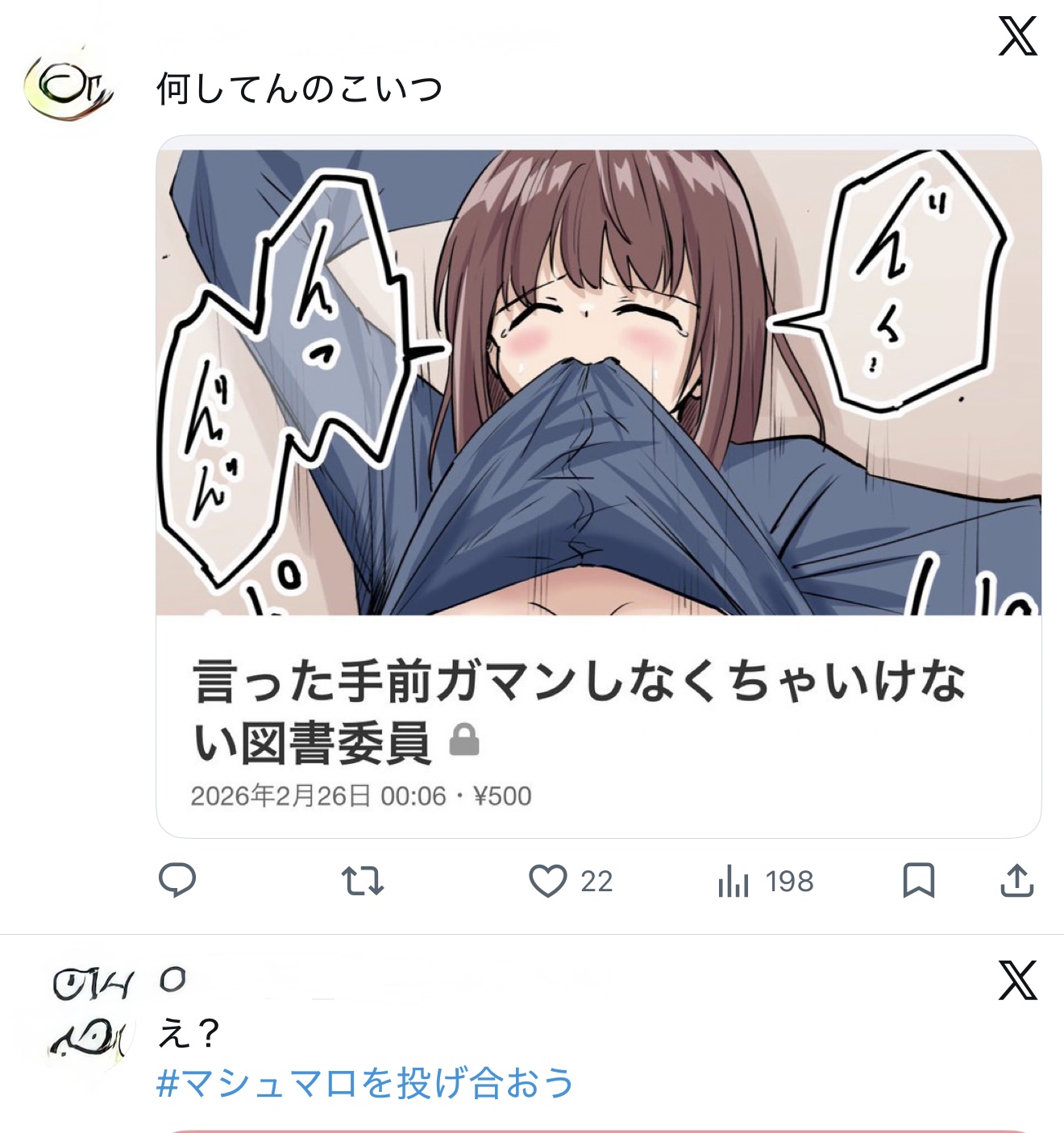
Task: Tap the X icon on the first post
Action: tap(1017, 36)
